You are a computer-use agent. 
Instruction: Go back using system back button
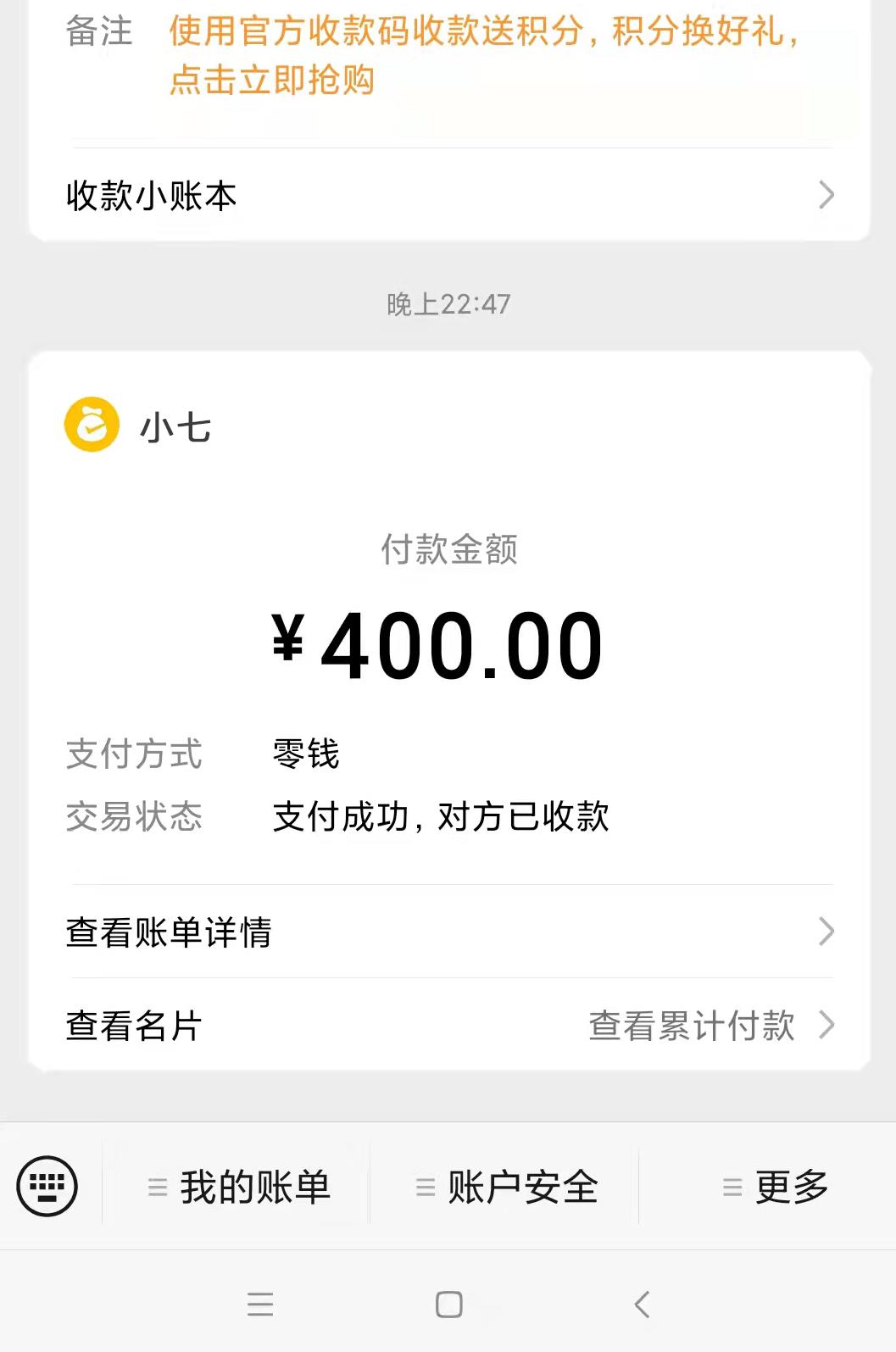(x=642, y=1305)
